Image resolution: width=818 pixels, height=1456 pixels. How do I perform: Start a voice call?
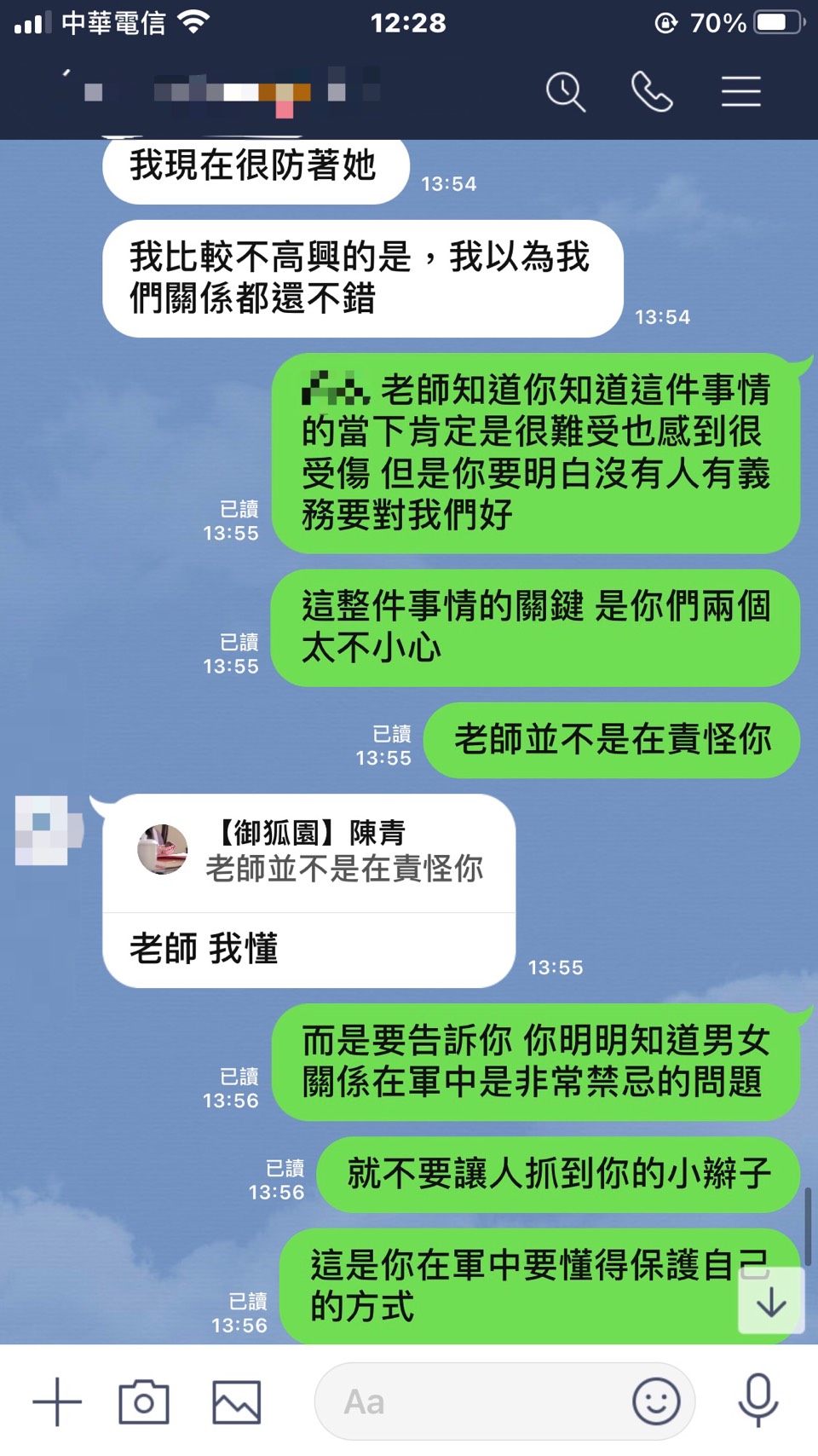tap(652, 91)
